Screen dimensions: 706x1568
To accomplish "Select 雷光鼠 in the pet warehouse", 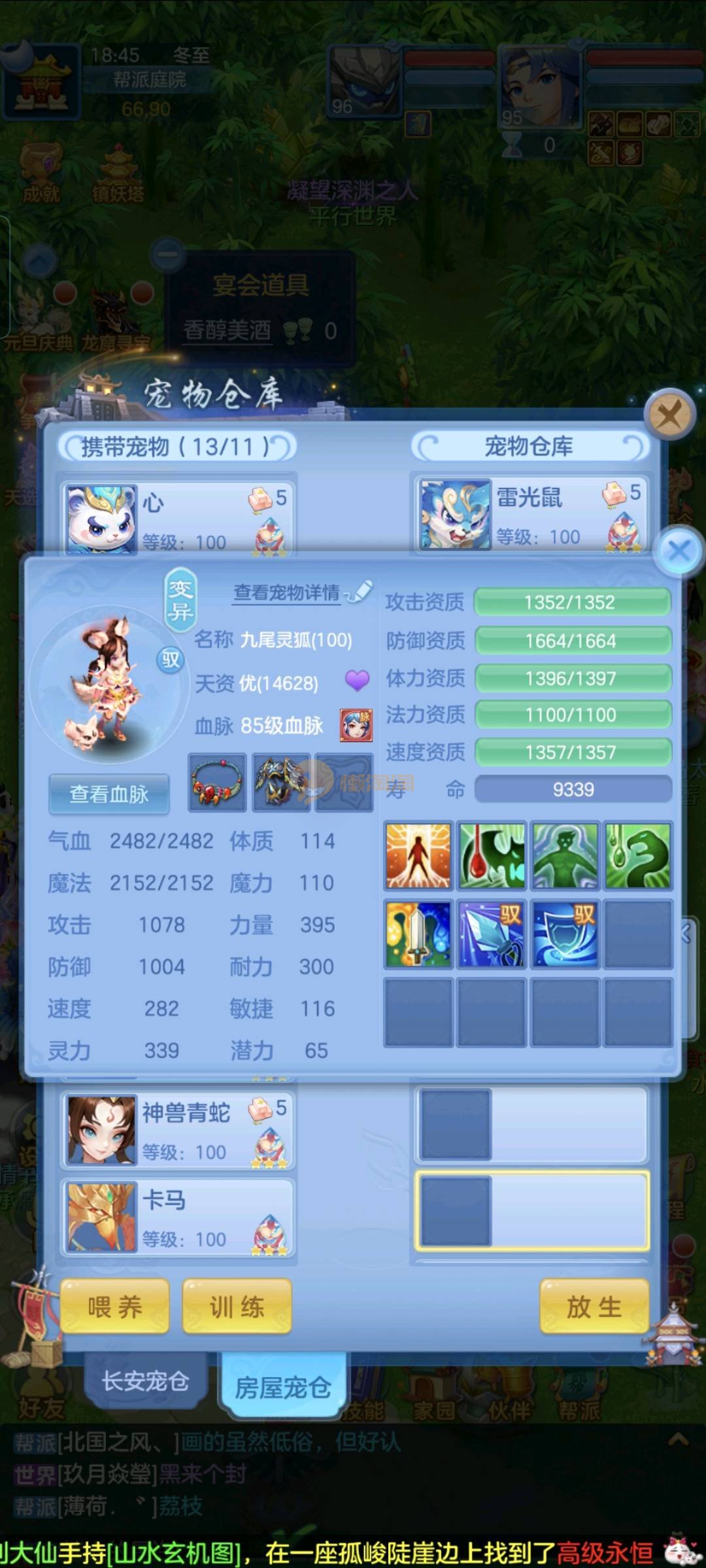I will [529, 515].
